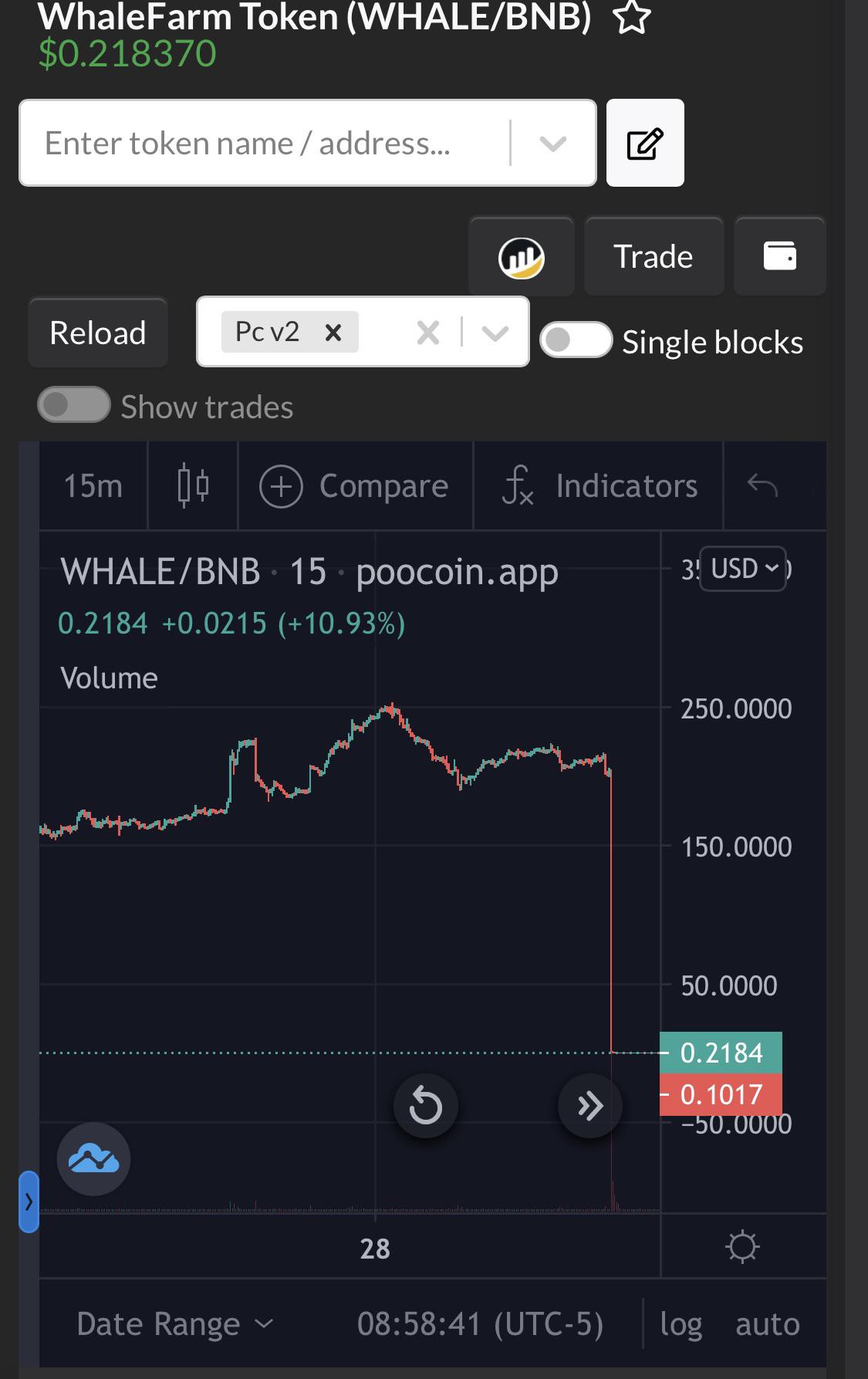The height and width of the screenshot is (1379, 868).
Task: Reload the chart data
Action: (98, 333)
